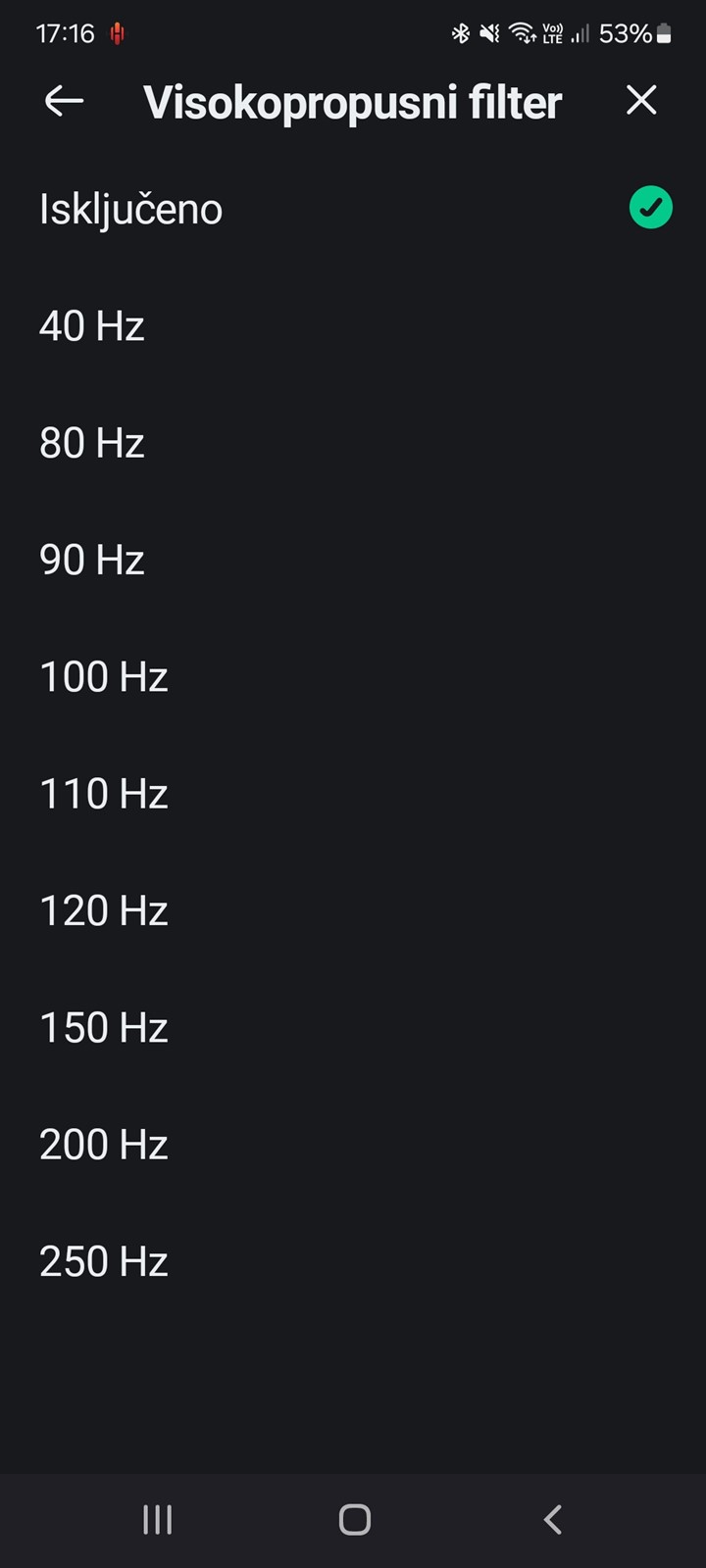Set the filter to 120 Hz
The height and width of the screenshot is (1568, 706).
click(x=353, y=910)
